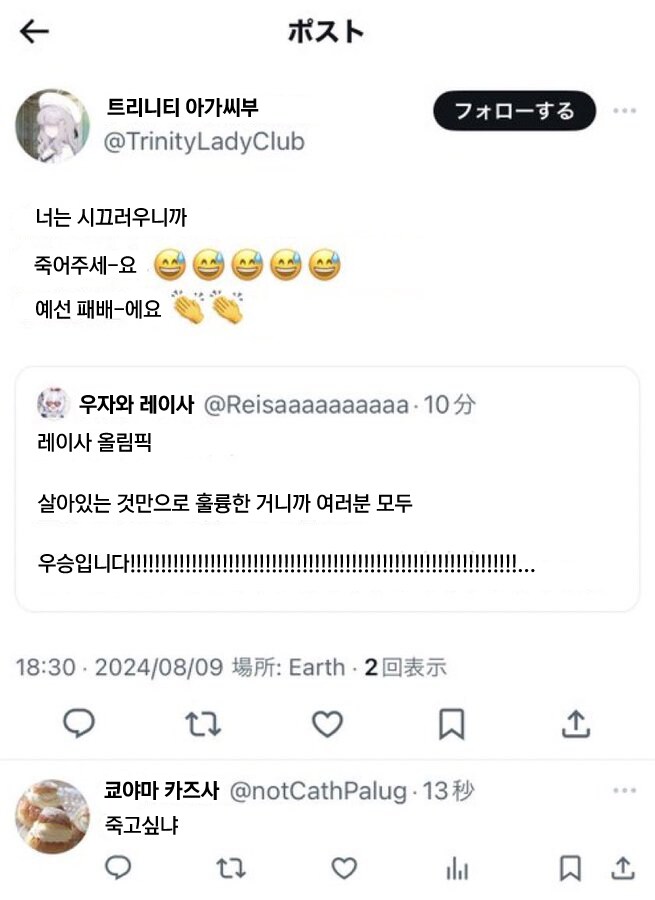The height and width of the screenshot is (900, 655).
Task: Like the main post
Action: pyautogui.click(x=327, y=723)
